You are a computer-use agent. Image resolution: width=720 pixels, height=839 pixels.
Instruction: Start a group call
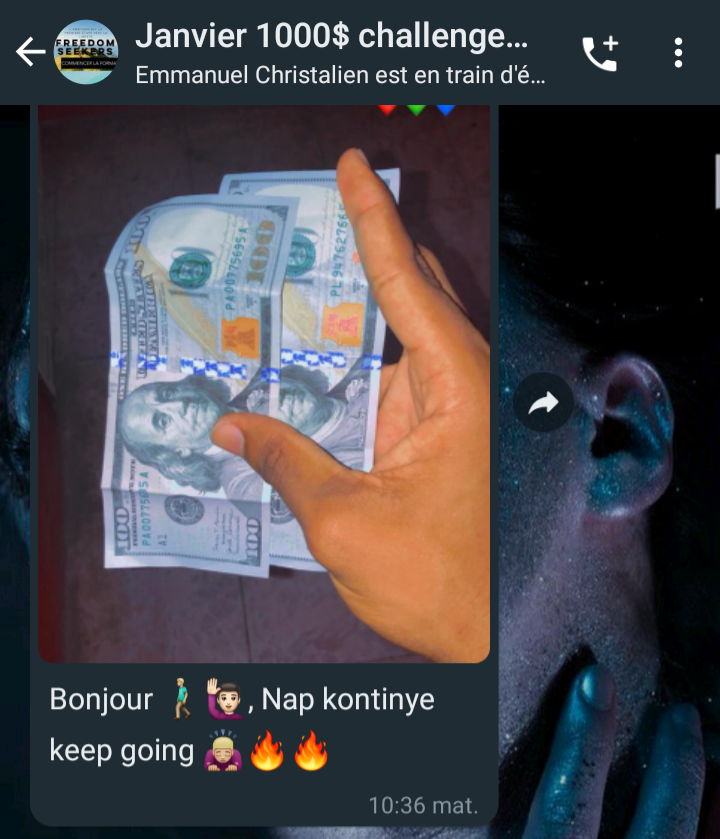[x=600, y=53]
